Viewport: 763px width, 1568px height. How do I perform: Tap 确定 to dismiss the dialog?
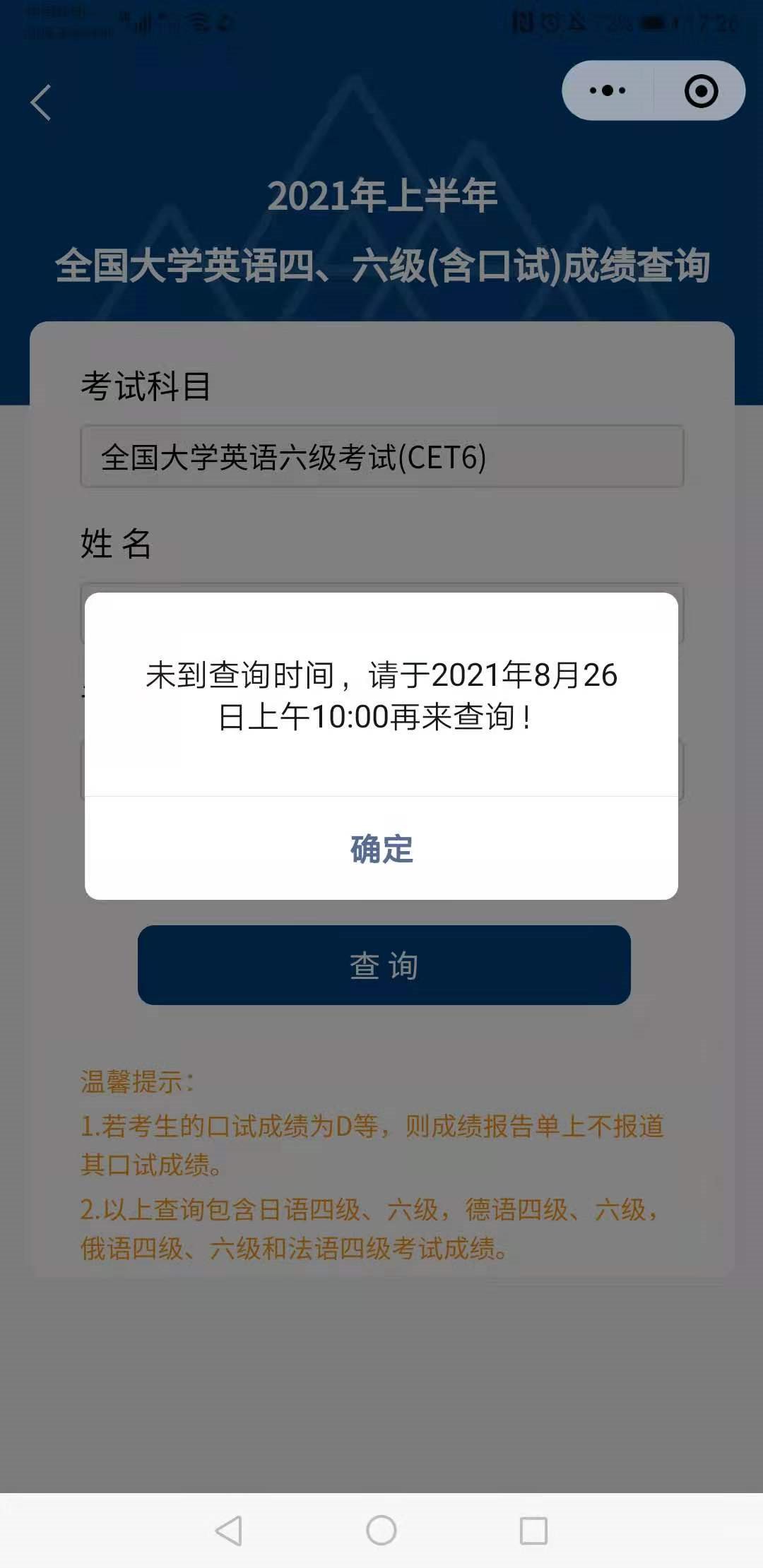[x=381, y=848]
